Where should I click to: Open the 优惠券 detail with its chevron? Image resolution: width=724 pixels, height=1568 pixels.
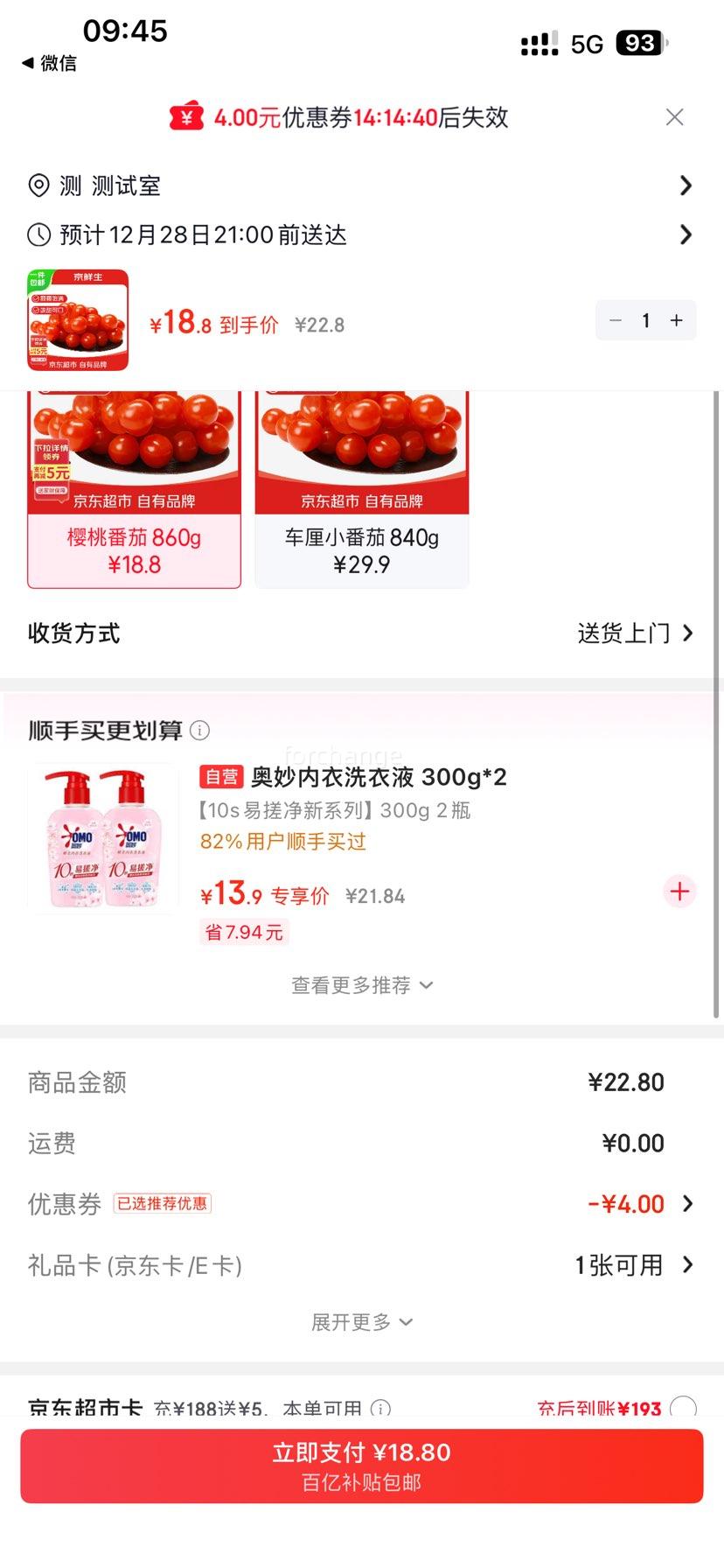tap(687, 1203)
